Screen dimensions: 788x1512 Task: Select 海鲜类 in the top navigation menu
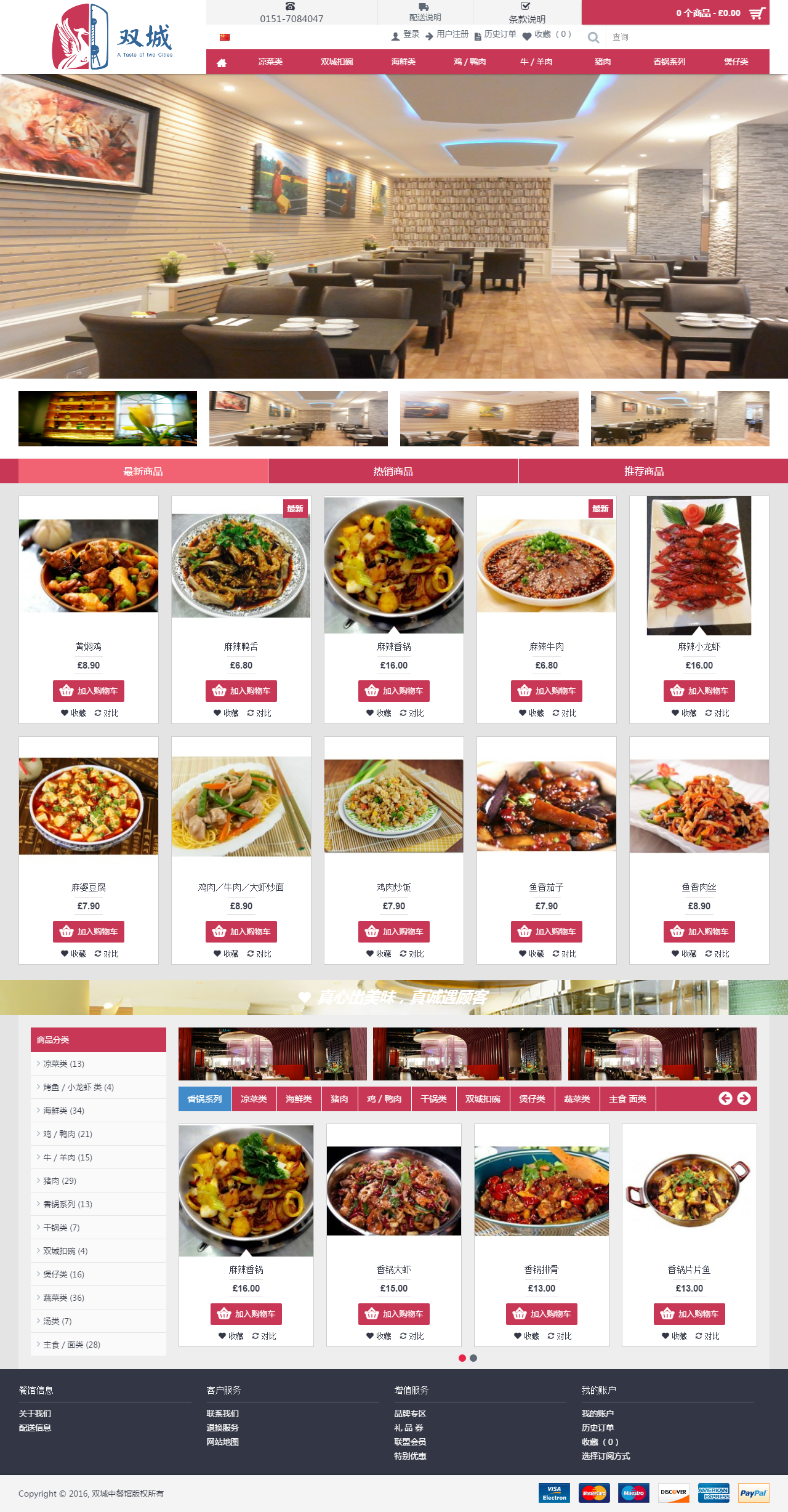coord(403,62)
